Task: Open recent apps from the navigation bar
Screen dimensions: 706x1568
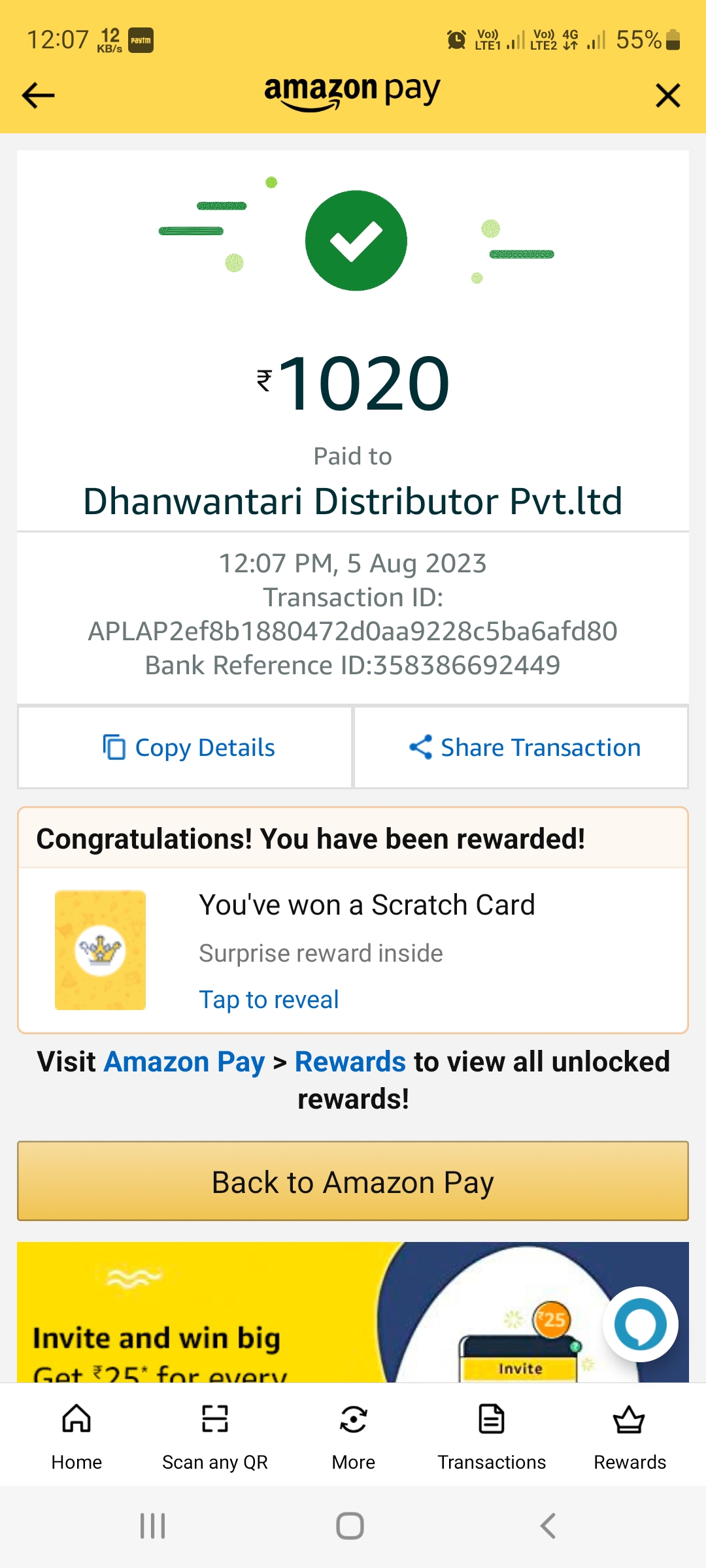Action: click(x=153, y=1526)
